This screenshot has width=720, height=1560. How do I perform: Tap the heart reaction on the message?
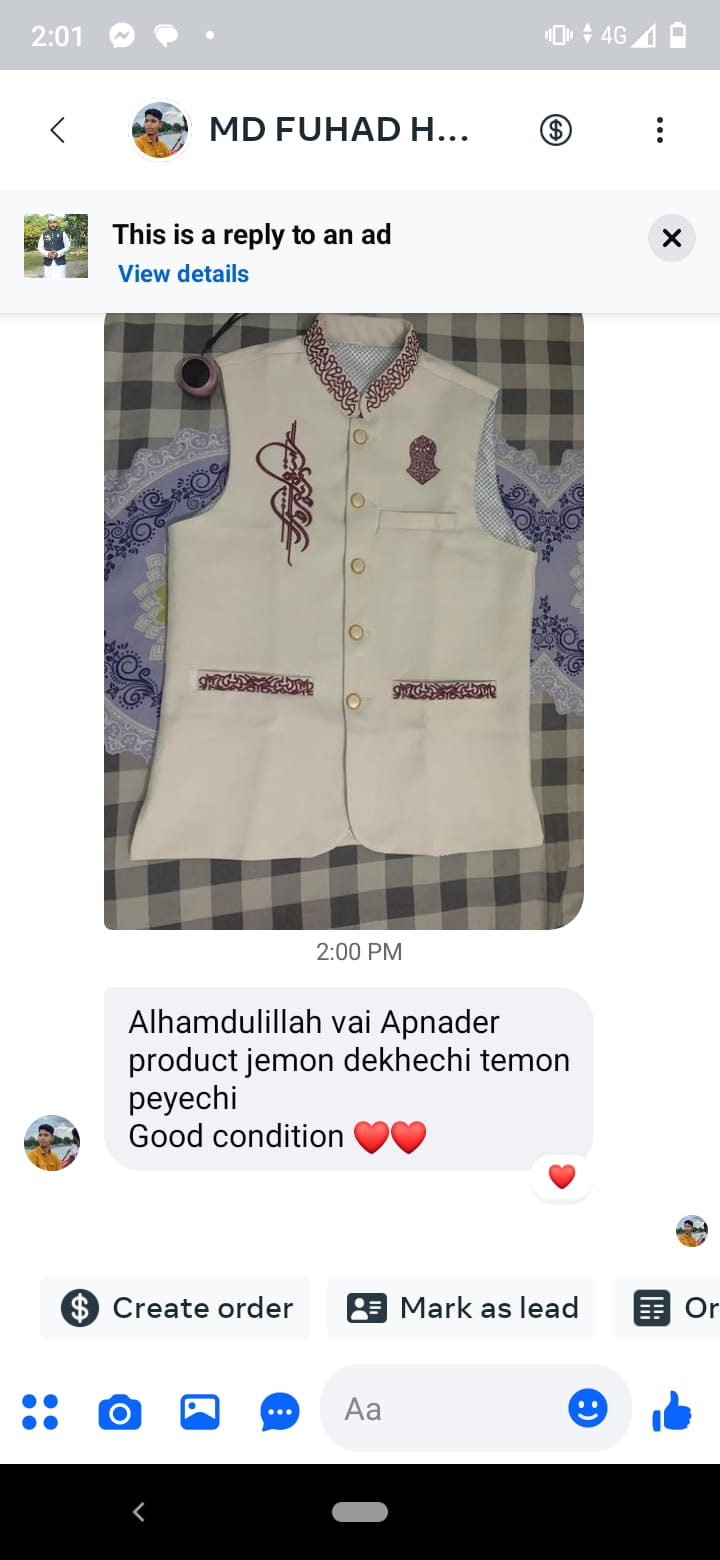562,1177
